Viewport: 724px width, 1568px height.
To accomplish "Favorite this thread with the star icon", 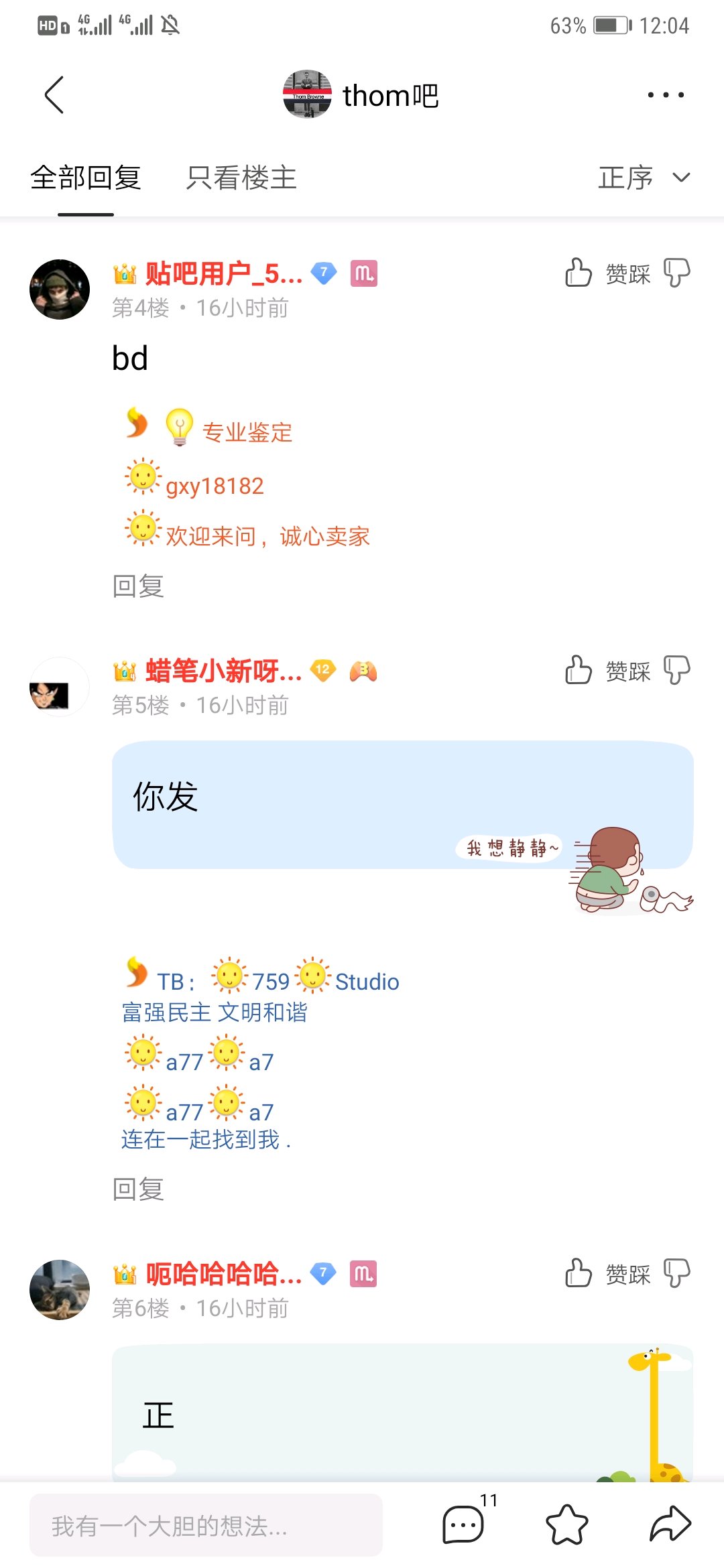I will pyautogui.click(x=567, y=1524).
